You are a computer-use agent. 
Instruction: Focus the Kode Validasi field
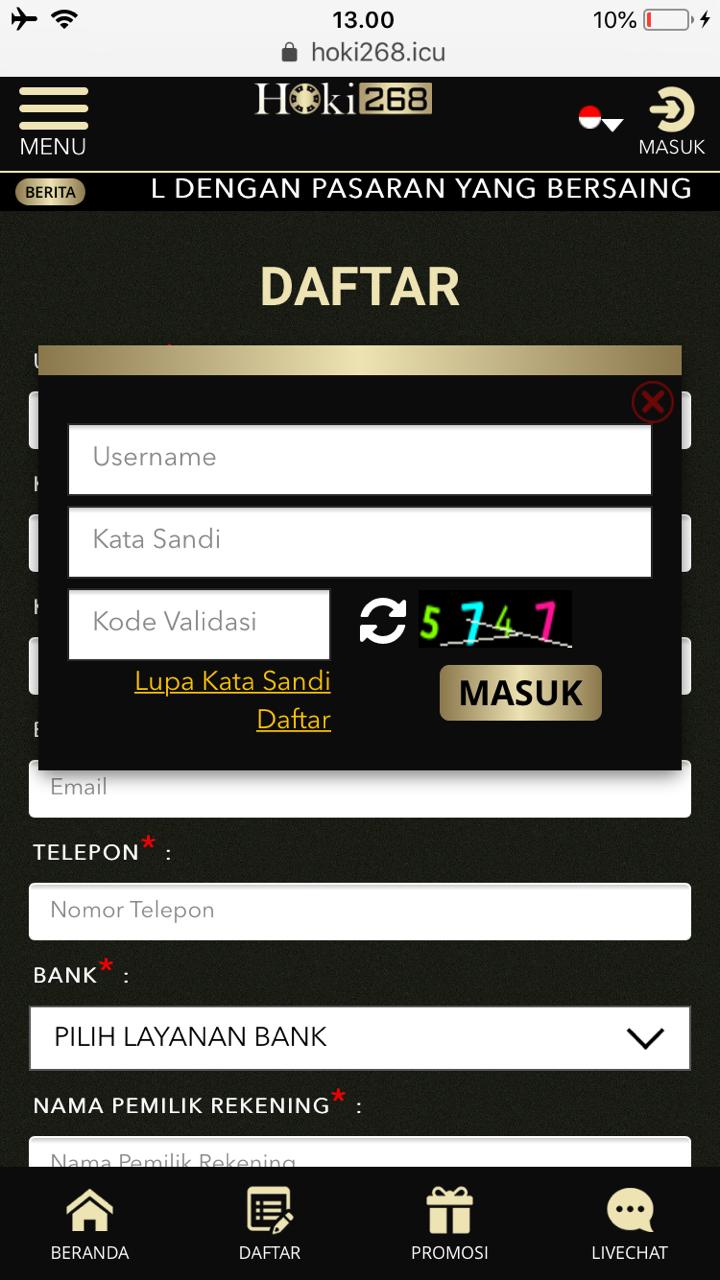(199, 624)
